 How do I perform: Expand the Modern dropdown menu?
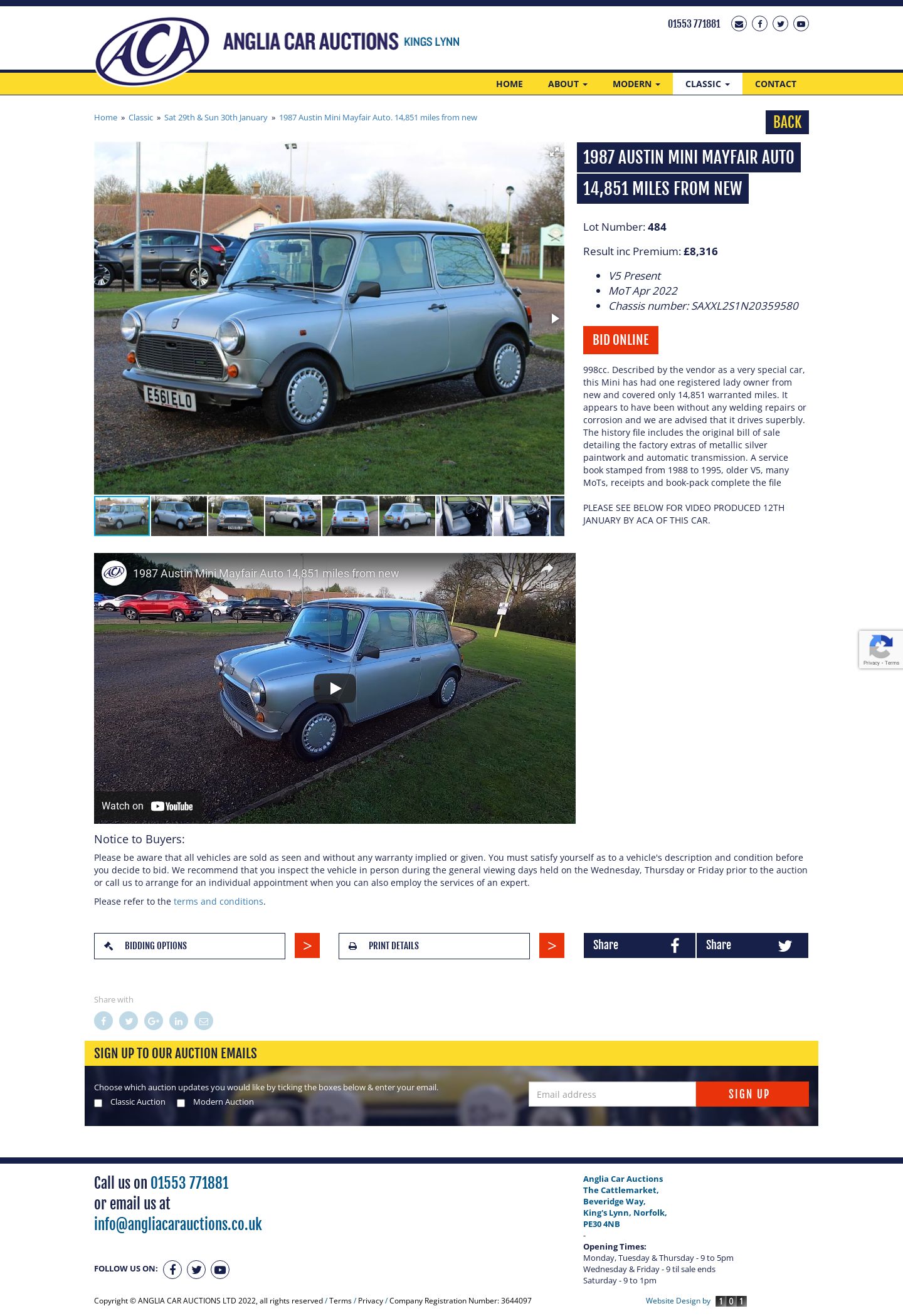(x=636, y=84)
